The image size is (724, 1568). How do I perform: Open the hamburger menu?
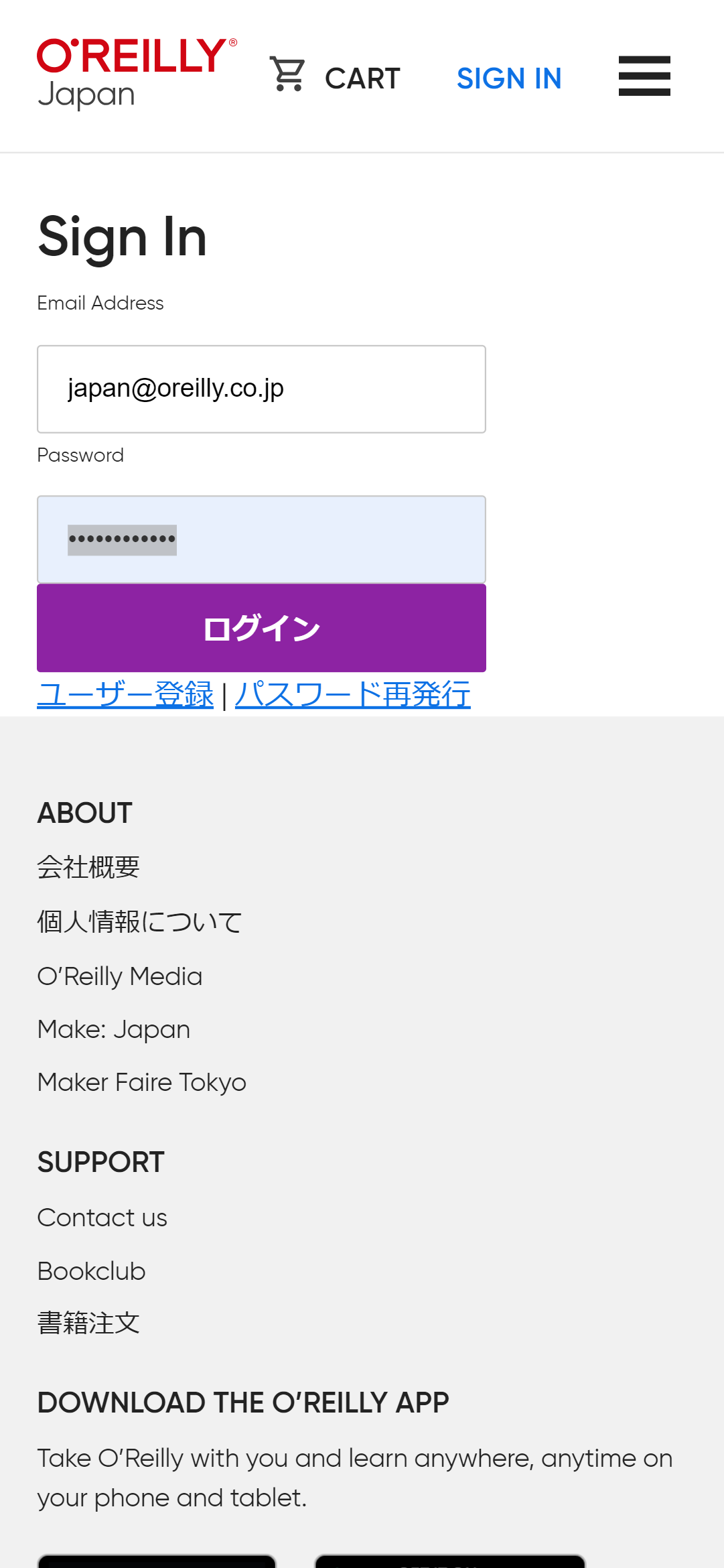[x=644, y=76]
